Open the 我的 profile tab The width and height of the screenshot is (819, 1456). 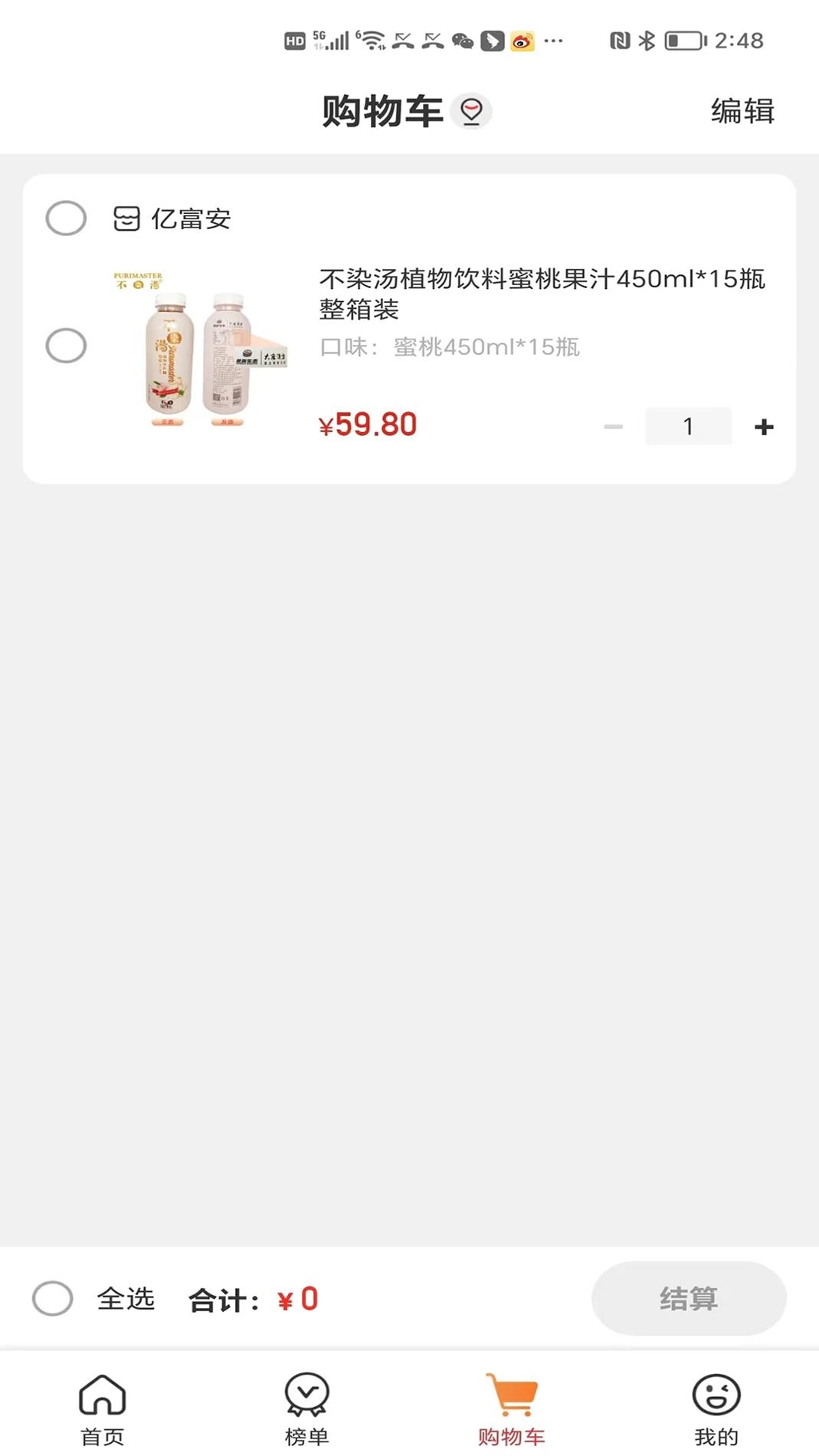[716, 1408]
